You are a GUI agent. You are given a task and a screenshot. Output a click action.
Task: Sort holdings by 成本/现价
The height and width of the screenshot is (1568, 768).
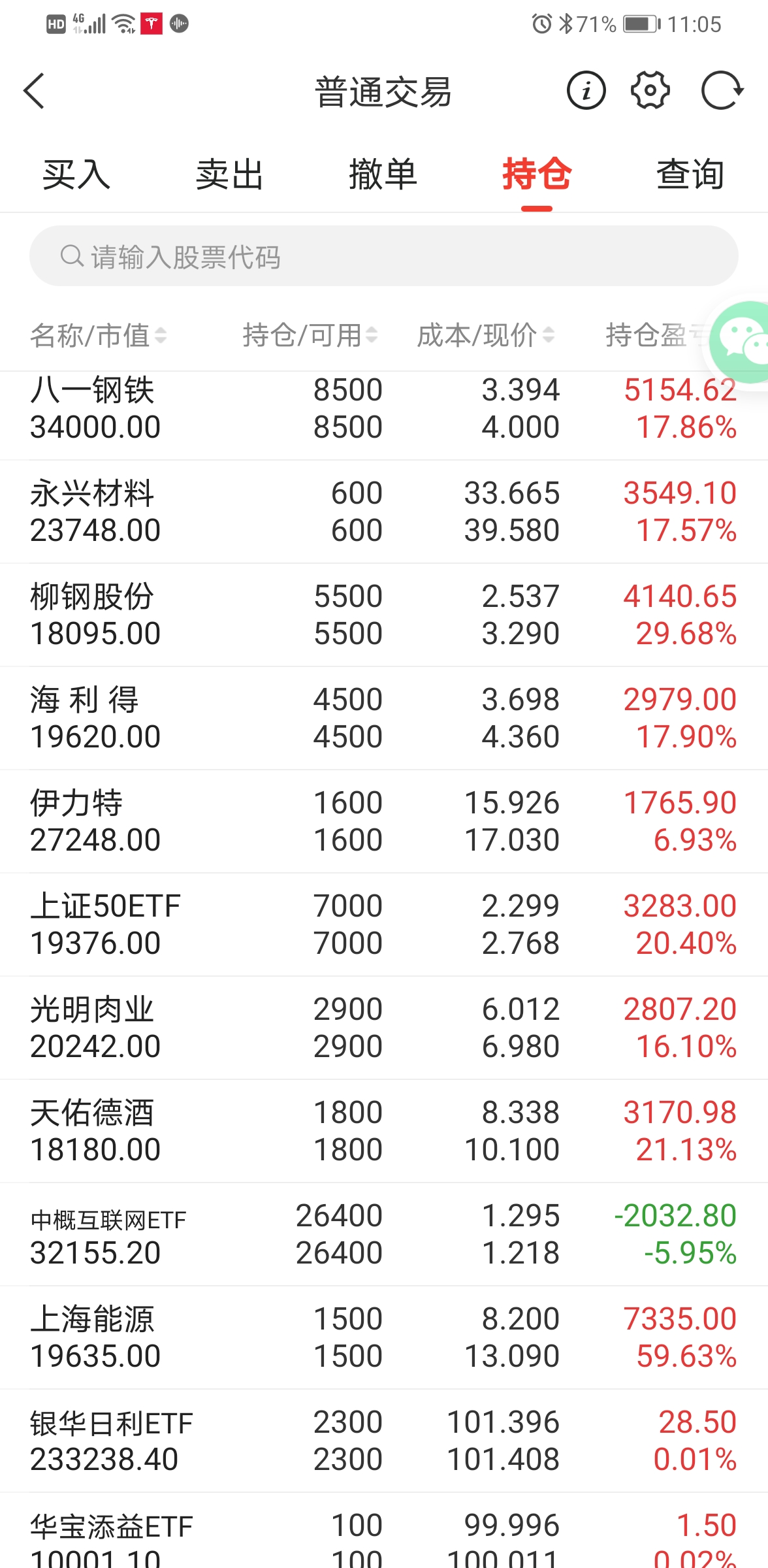(486, 336)
